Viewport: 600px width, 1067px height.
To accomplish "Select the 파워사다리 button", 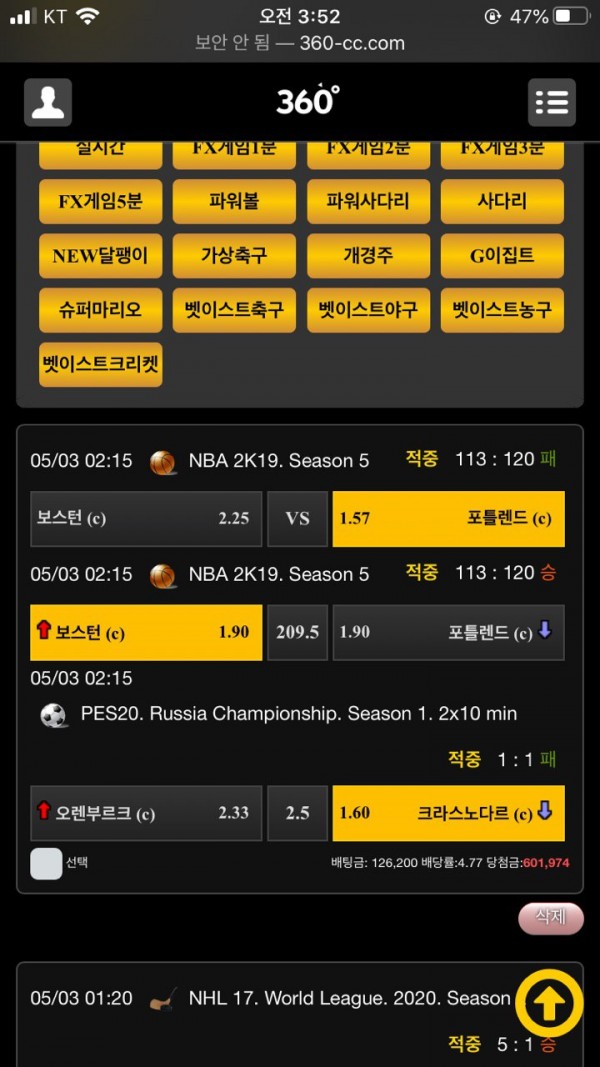I will 368,201.
